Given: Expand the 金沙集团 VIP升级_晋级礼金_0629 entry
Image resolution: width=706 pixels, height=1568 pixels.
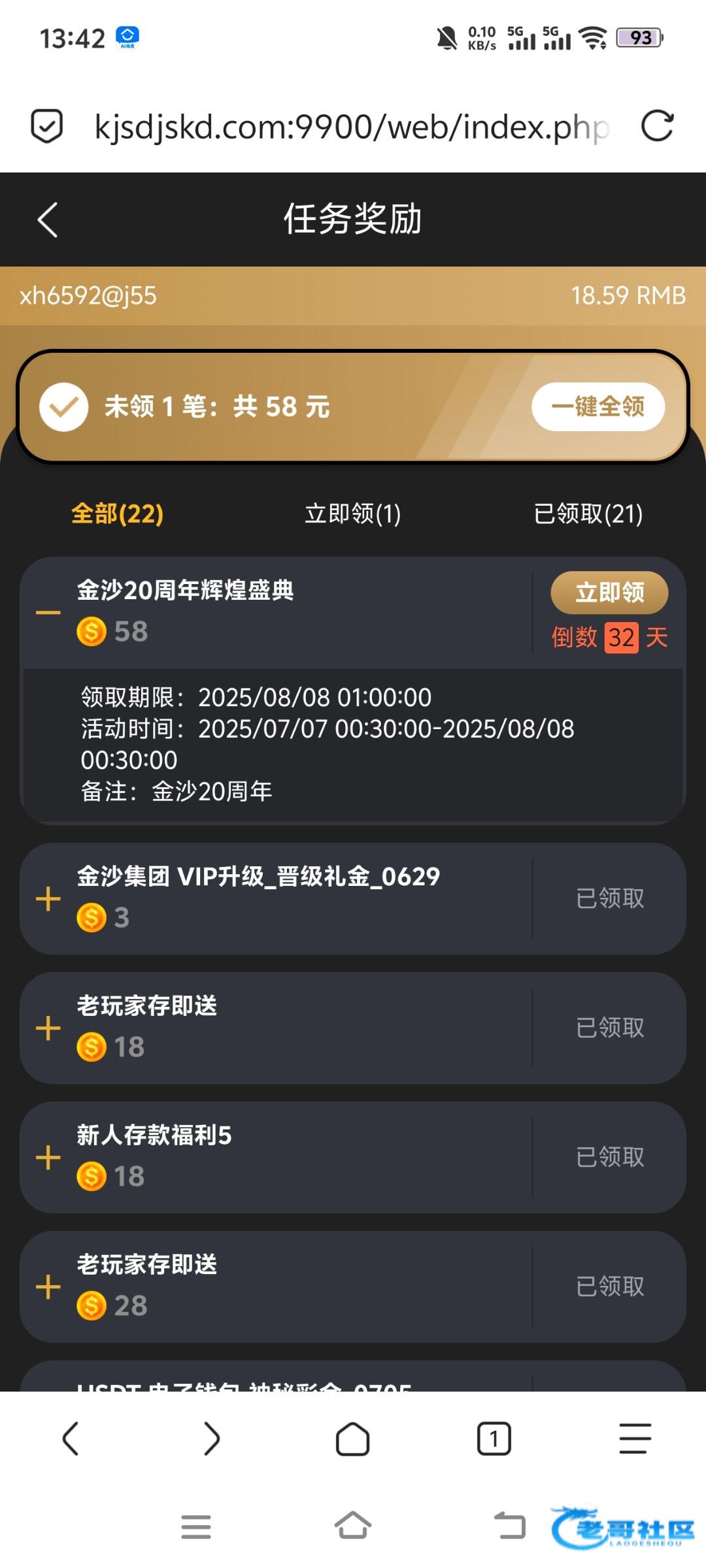Looking at the screenshot, I should (48, 899).
